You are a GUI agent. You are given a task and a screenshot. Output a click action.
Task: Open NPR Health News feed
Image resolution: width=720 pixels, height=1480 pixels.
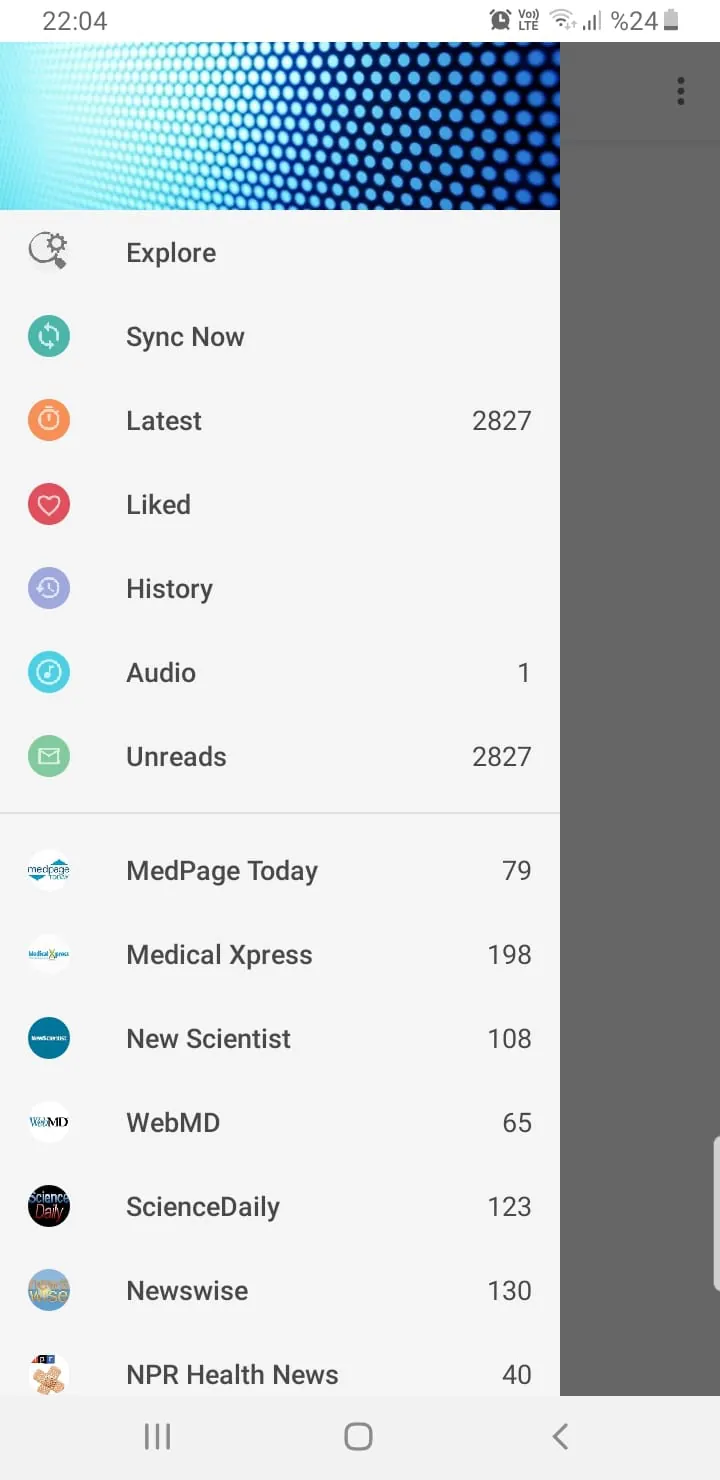tap(232, 1374)
